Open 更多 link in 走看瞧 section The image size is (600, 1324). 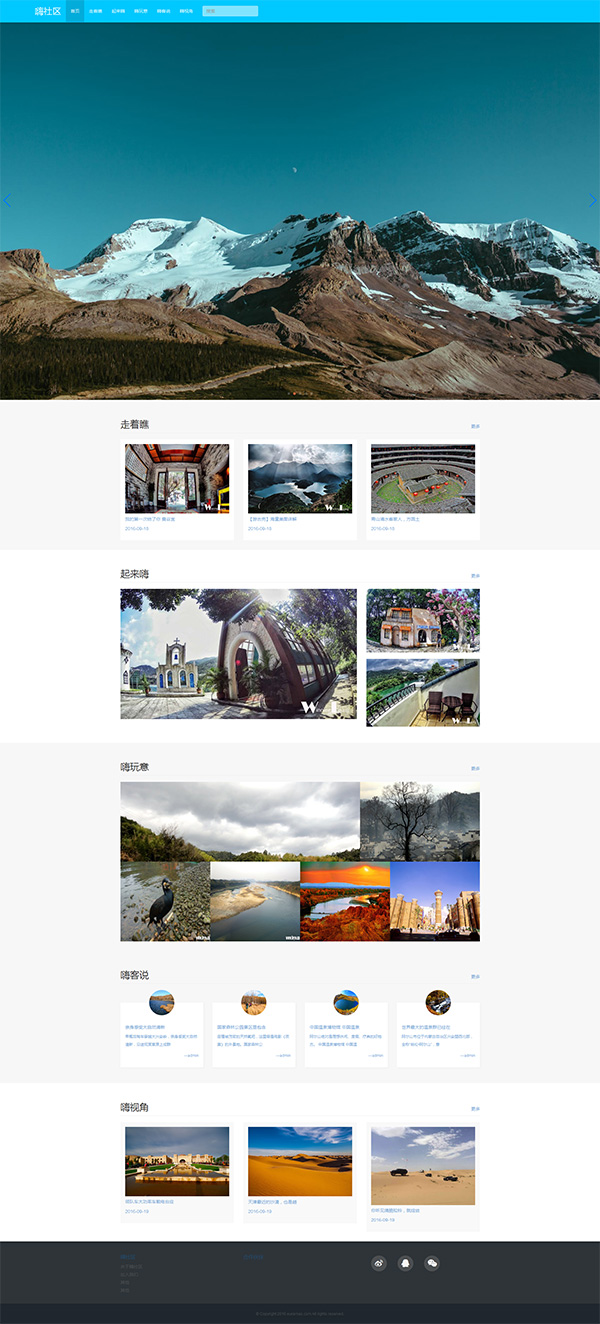click(x=475, y=426)
